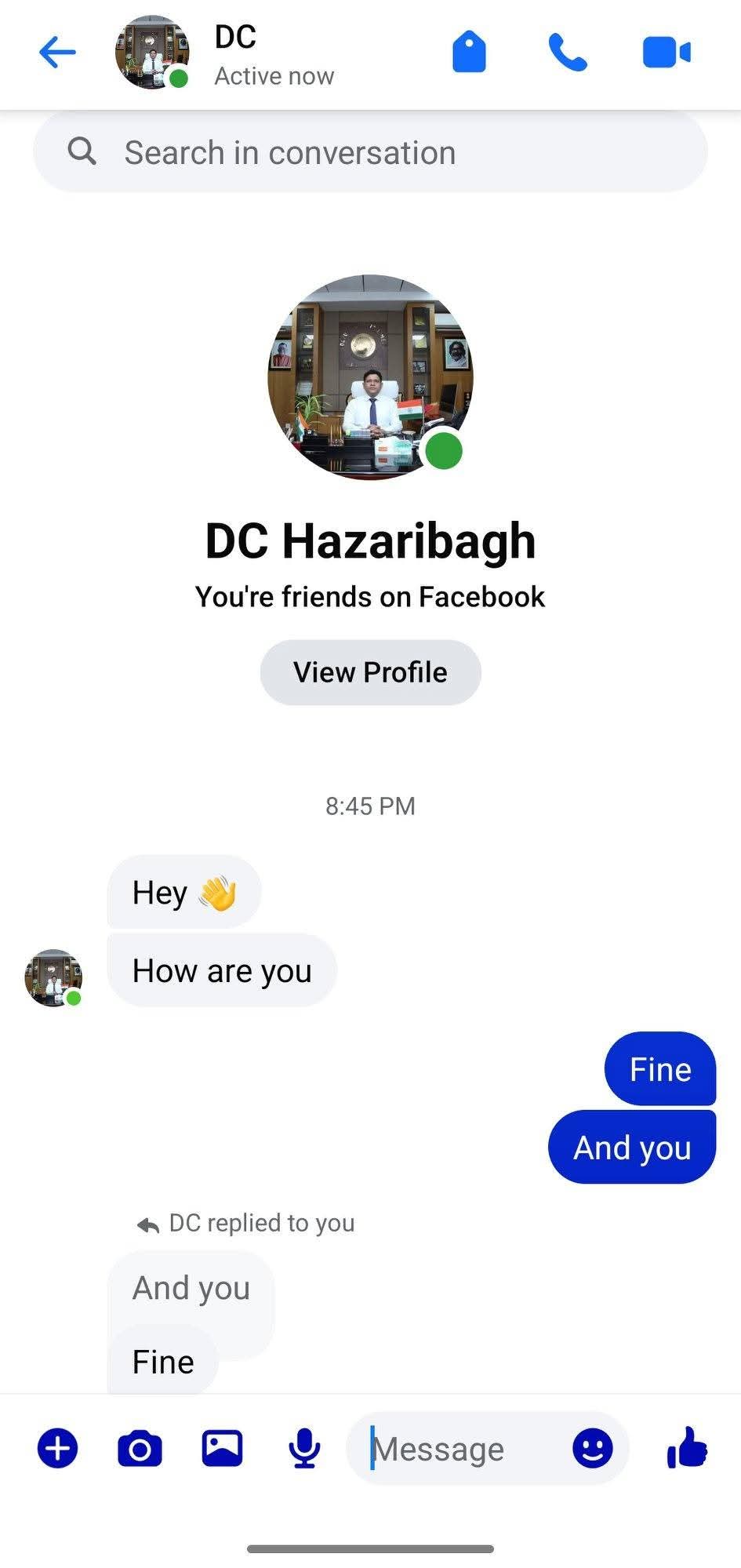Tap DC Hazaribagh's large profile picture
The height and width of the screenshot is (1568, 741).
tap(370, 377)
